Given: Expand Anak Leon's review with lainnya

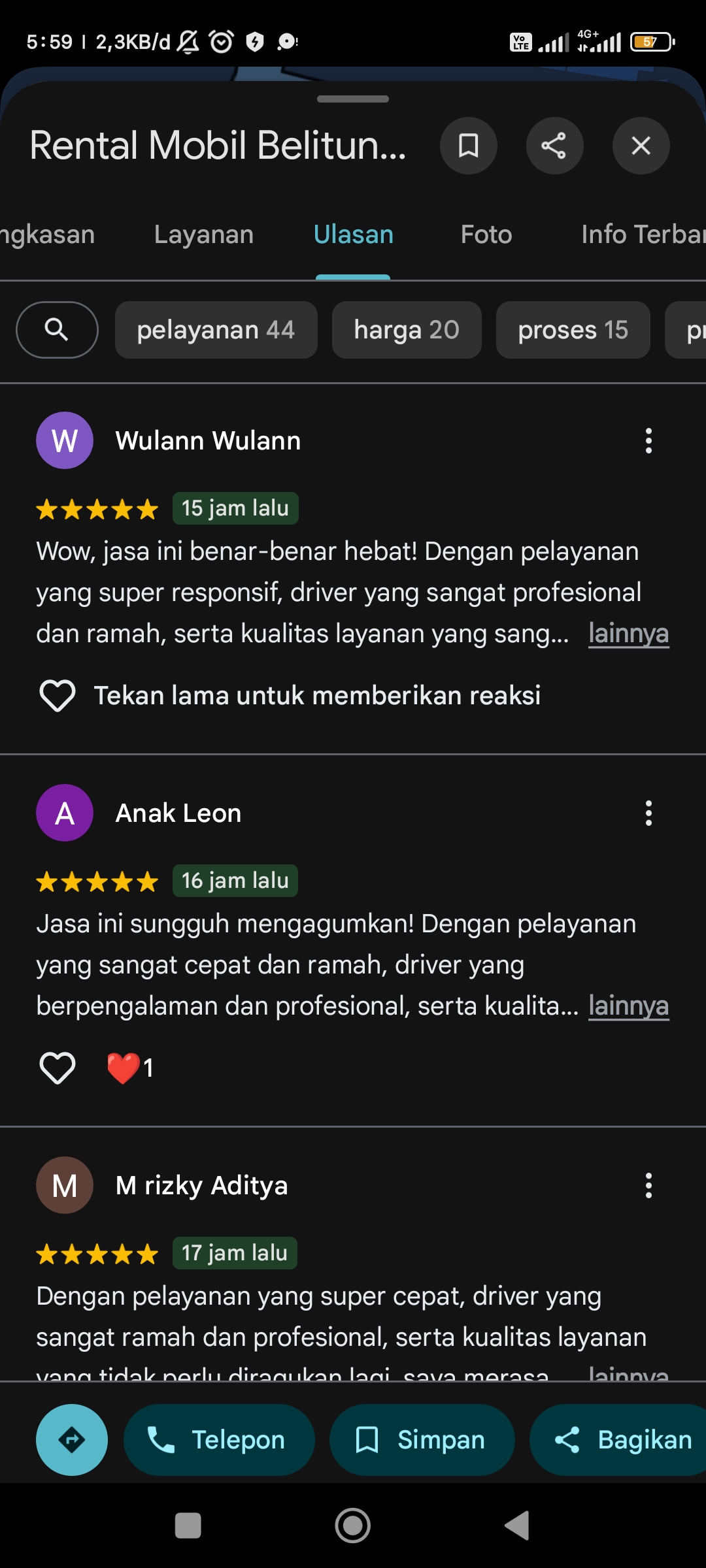Looking at the screenshot, I should (x=628, y=1006).
